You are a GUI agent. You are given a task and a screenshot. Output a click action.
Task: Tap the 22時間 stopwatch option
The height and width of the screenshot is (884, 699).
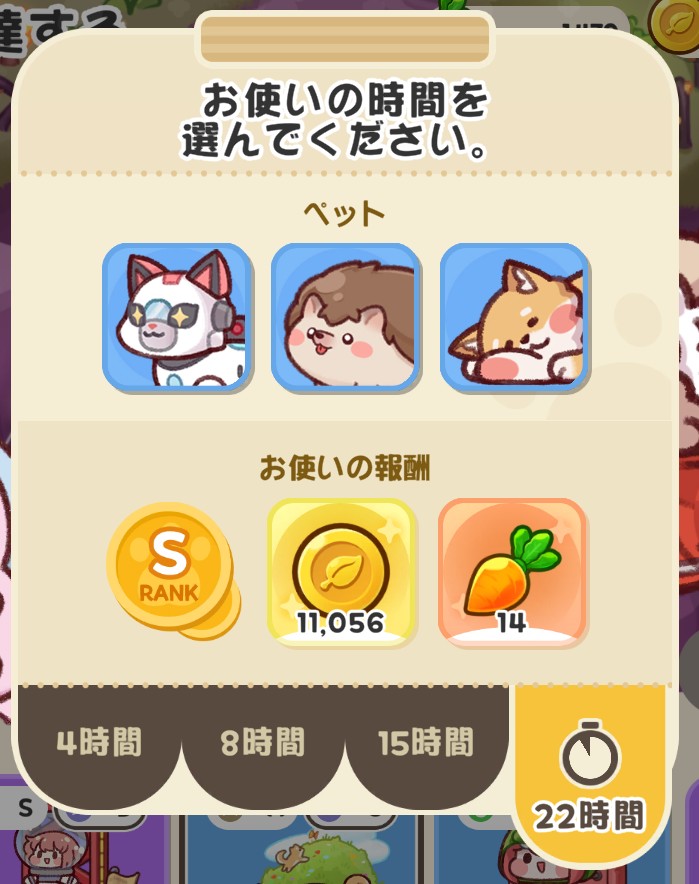589,773
